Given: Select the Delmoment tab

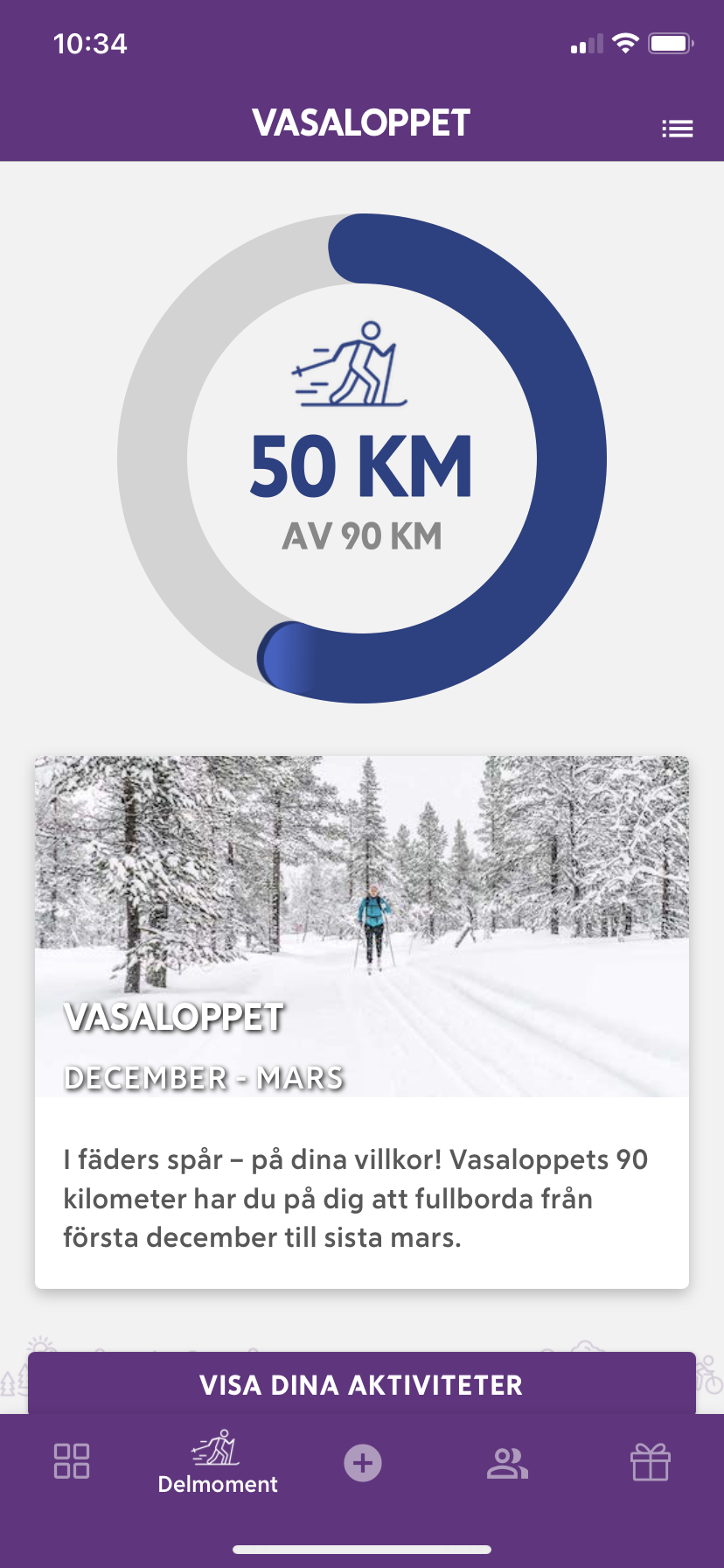Looking at the screenshot, I should coord(217,1462).
